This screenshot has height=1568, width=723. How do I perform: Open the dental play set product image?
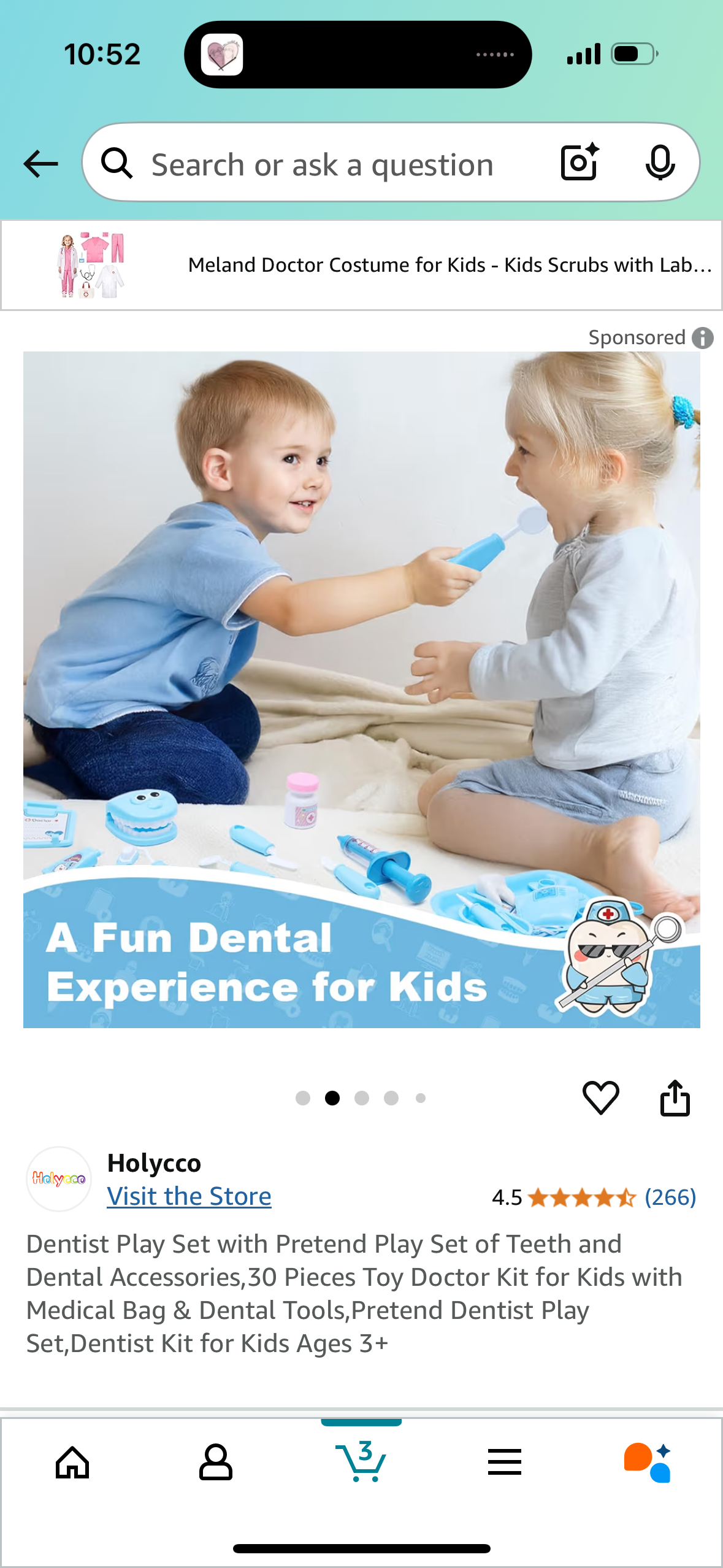362,689
